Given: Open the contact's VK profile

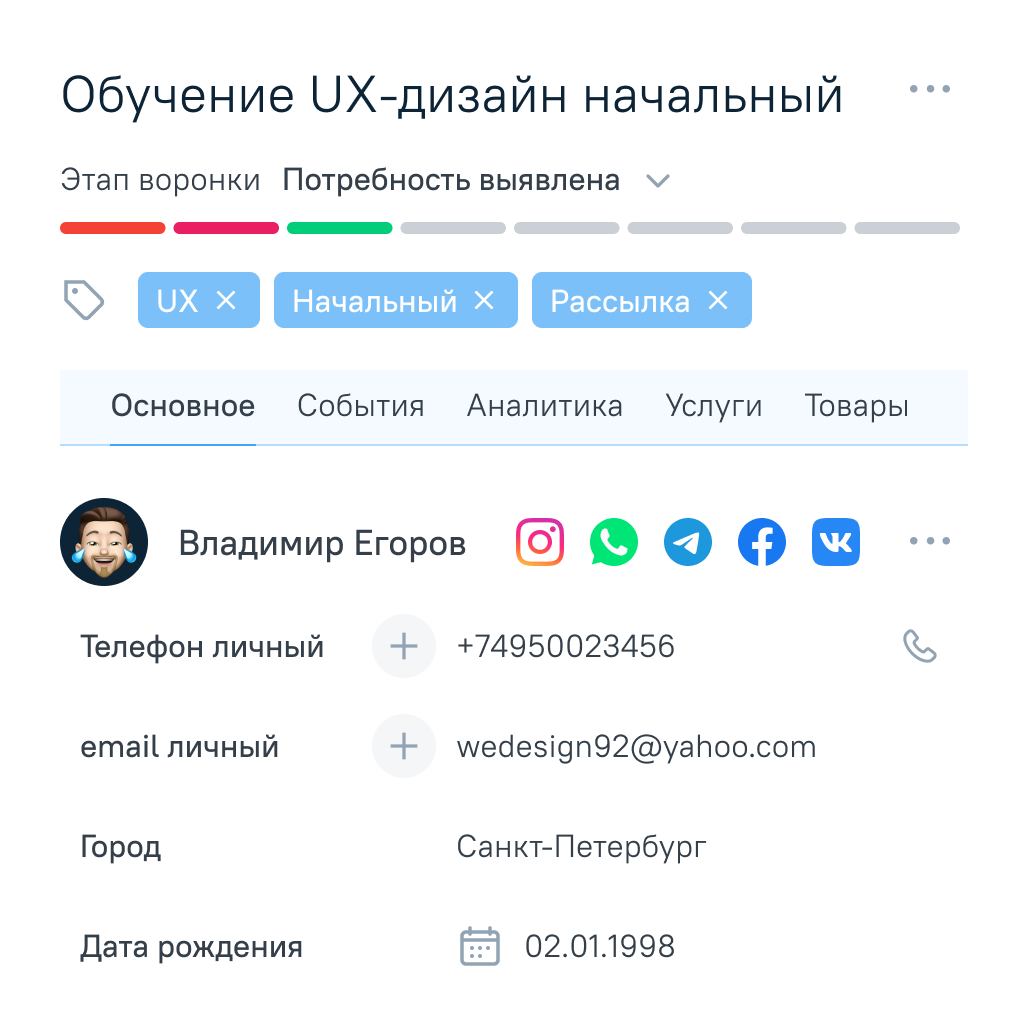Looking at the screenshot, I should click(x=836, y=542).
